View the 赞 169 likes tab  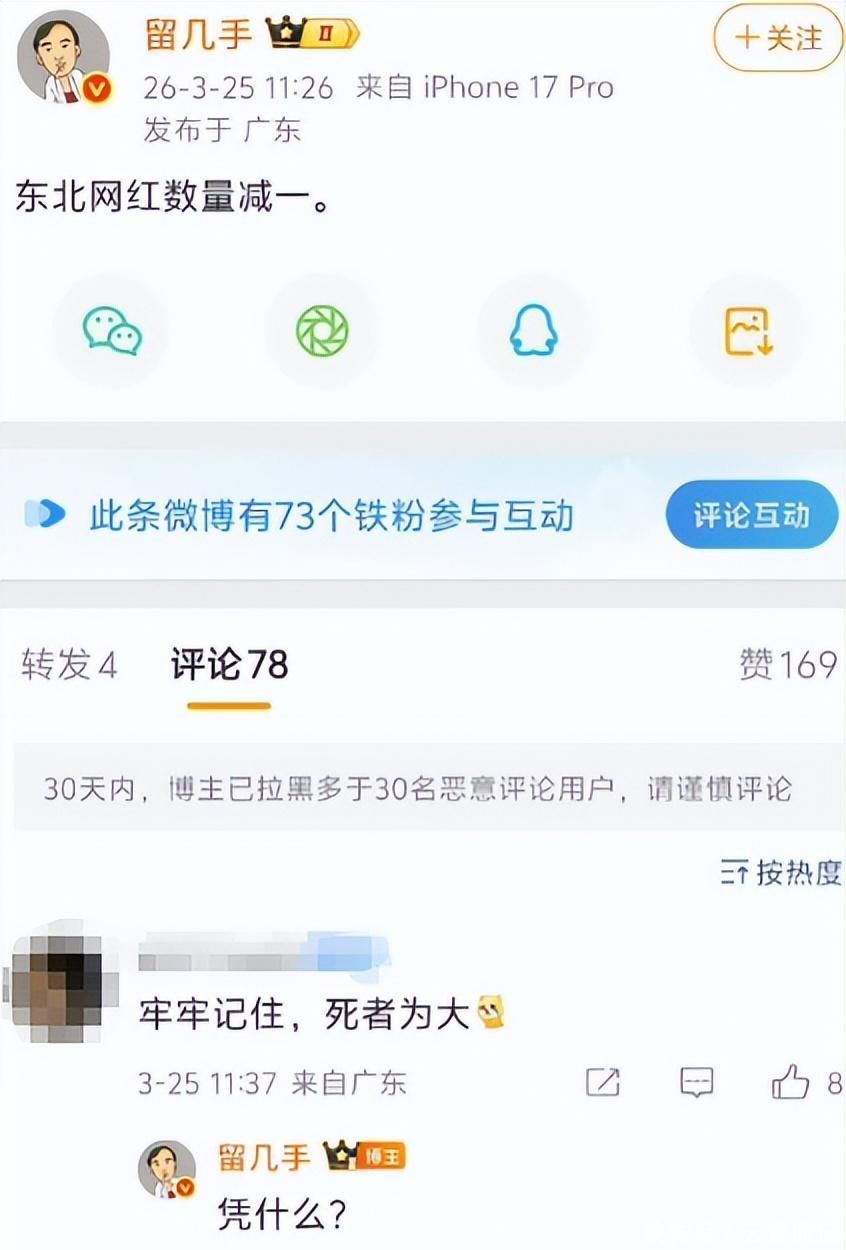coord(787,665)
